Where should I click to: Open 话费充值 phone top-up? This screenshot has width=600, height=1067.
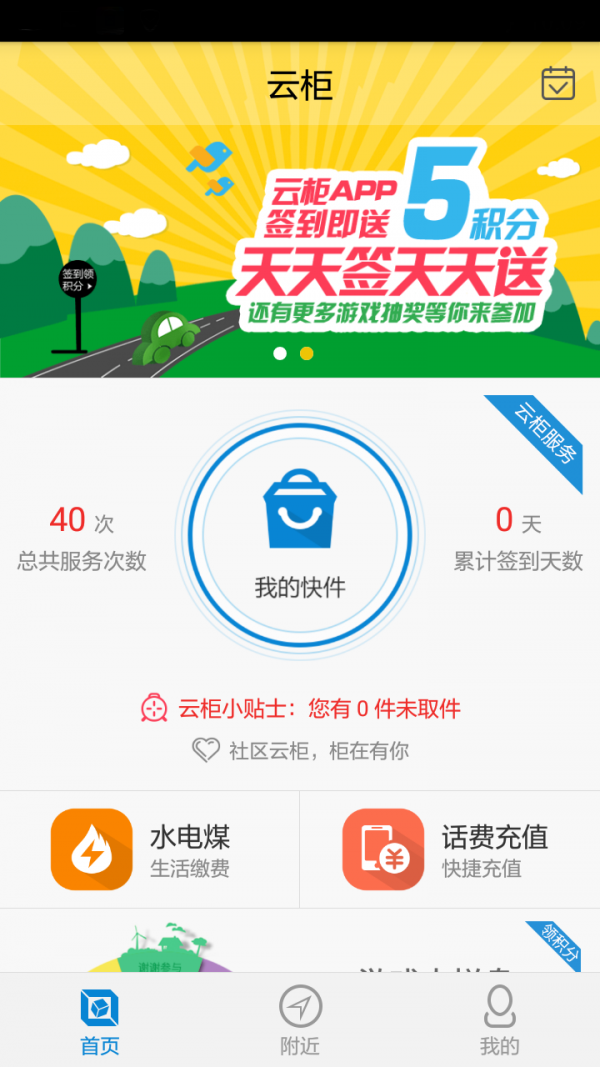pos(450,849)
